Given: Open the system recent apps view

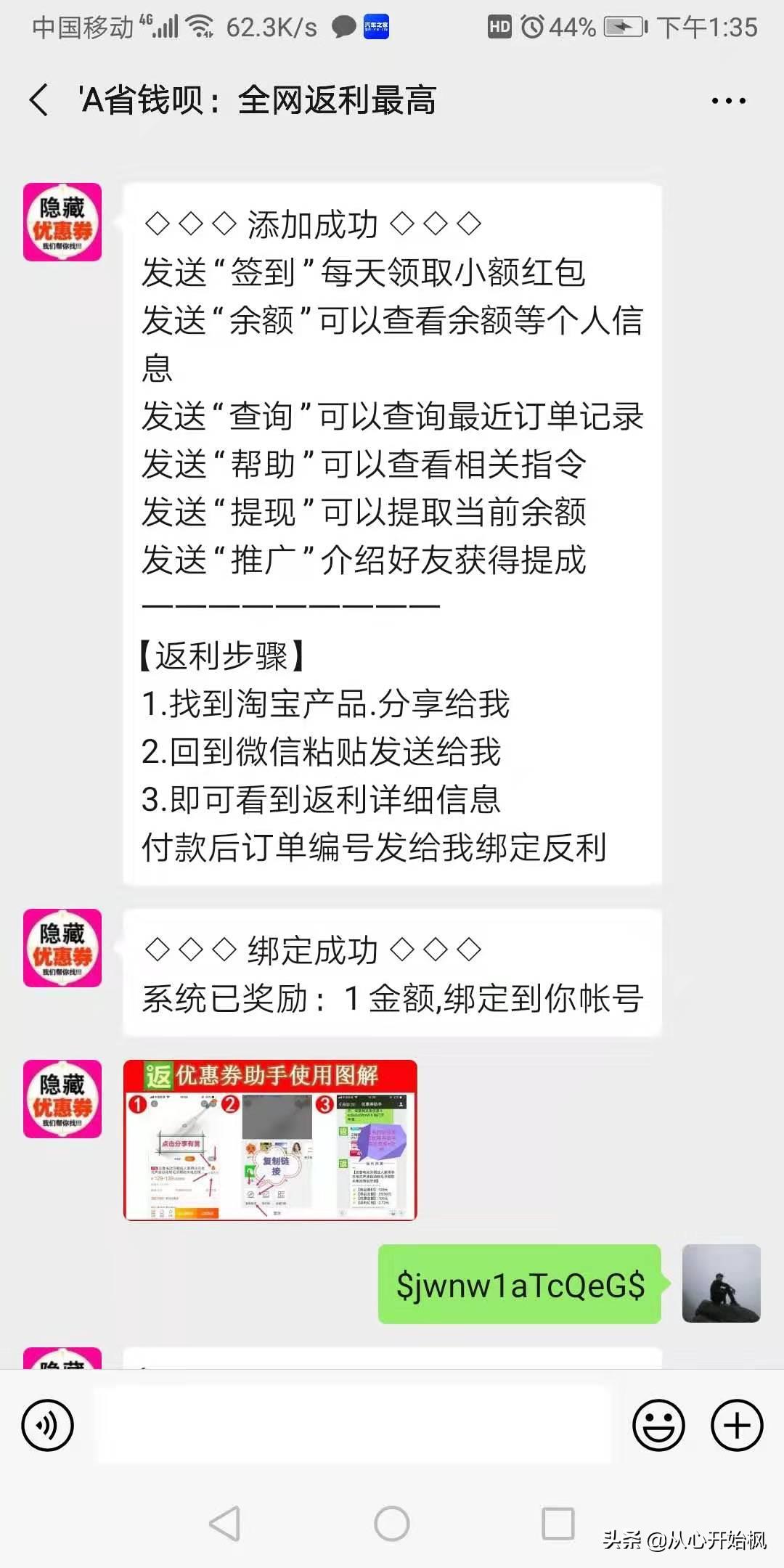Looking at the screenshot, I should 558,1523.
